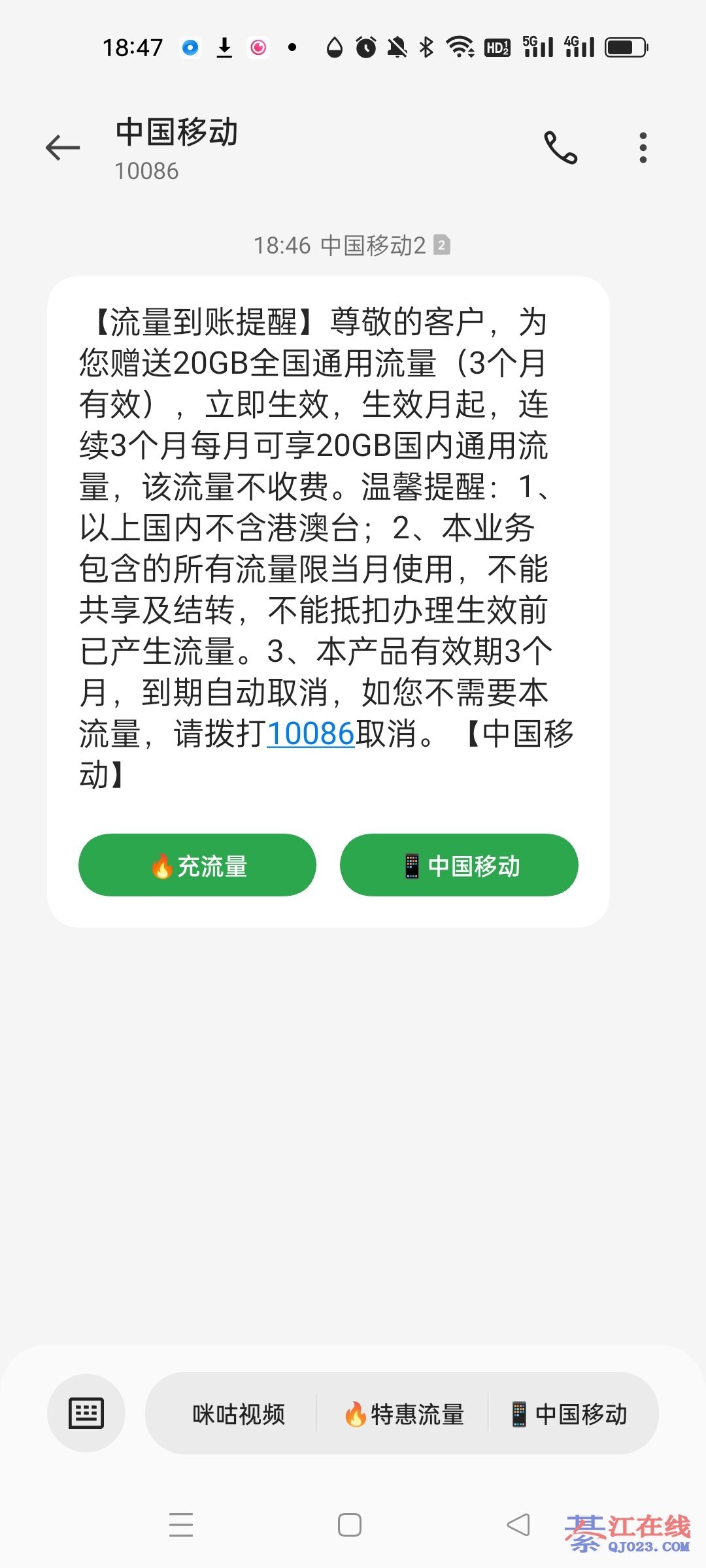Go to the system home screen
The width and height of the screenshot is (706, 1568).
(350, 1525)
